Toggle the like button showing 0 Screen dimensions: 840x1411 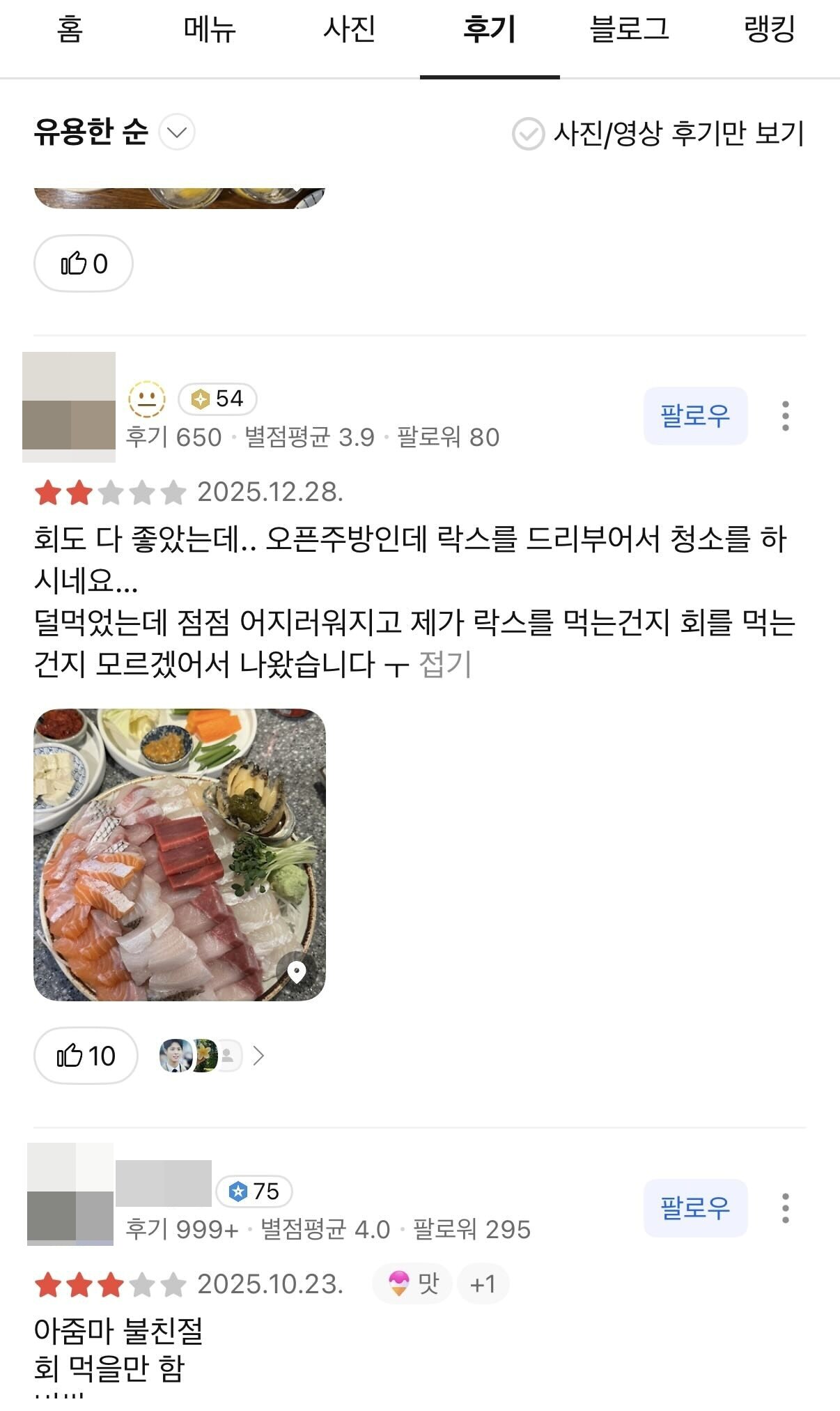(84, 263)
